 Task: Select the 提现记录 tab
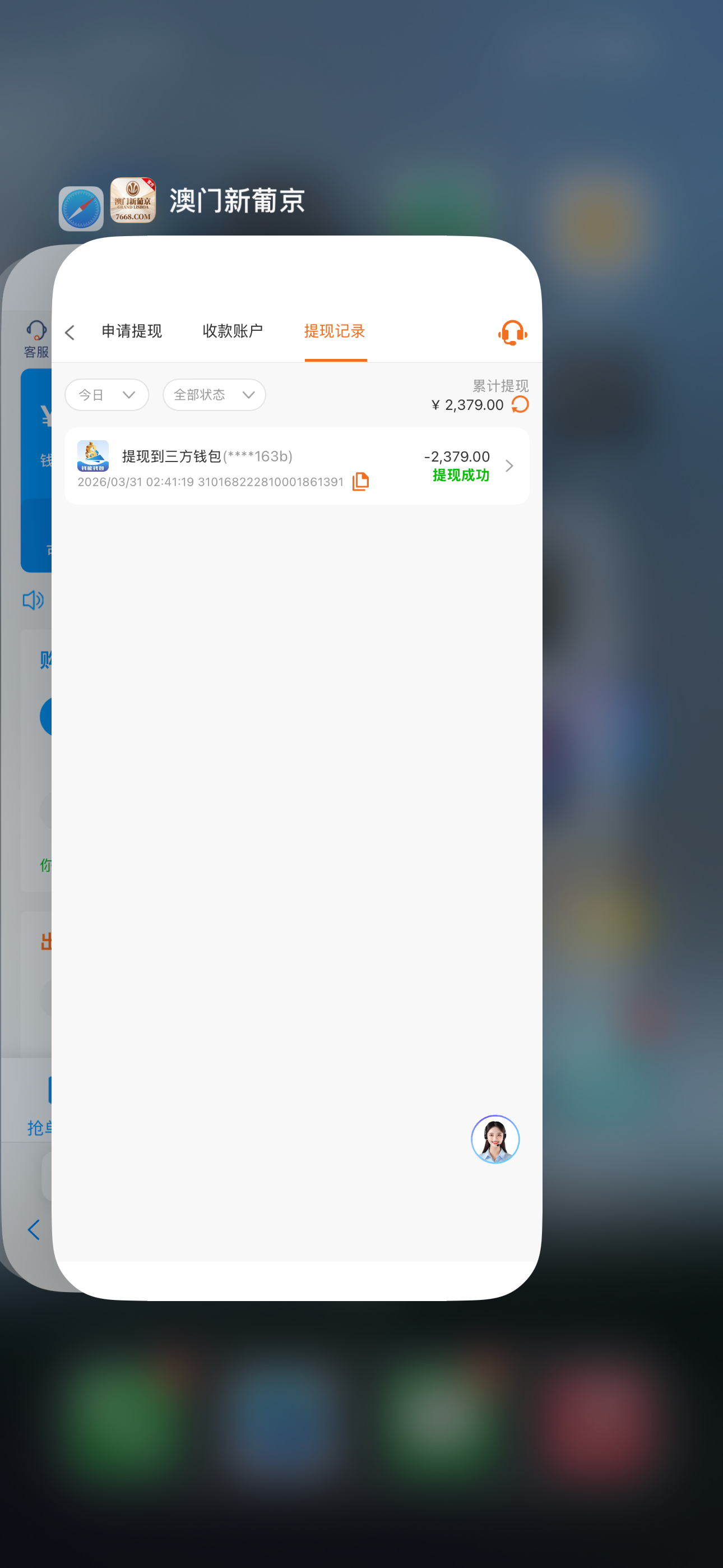point(335,331)
